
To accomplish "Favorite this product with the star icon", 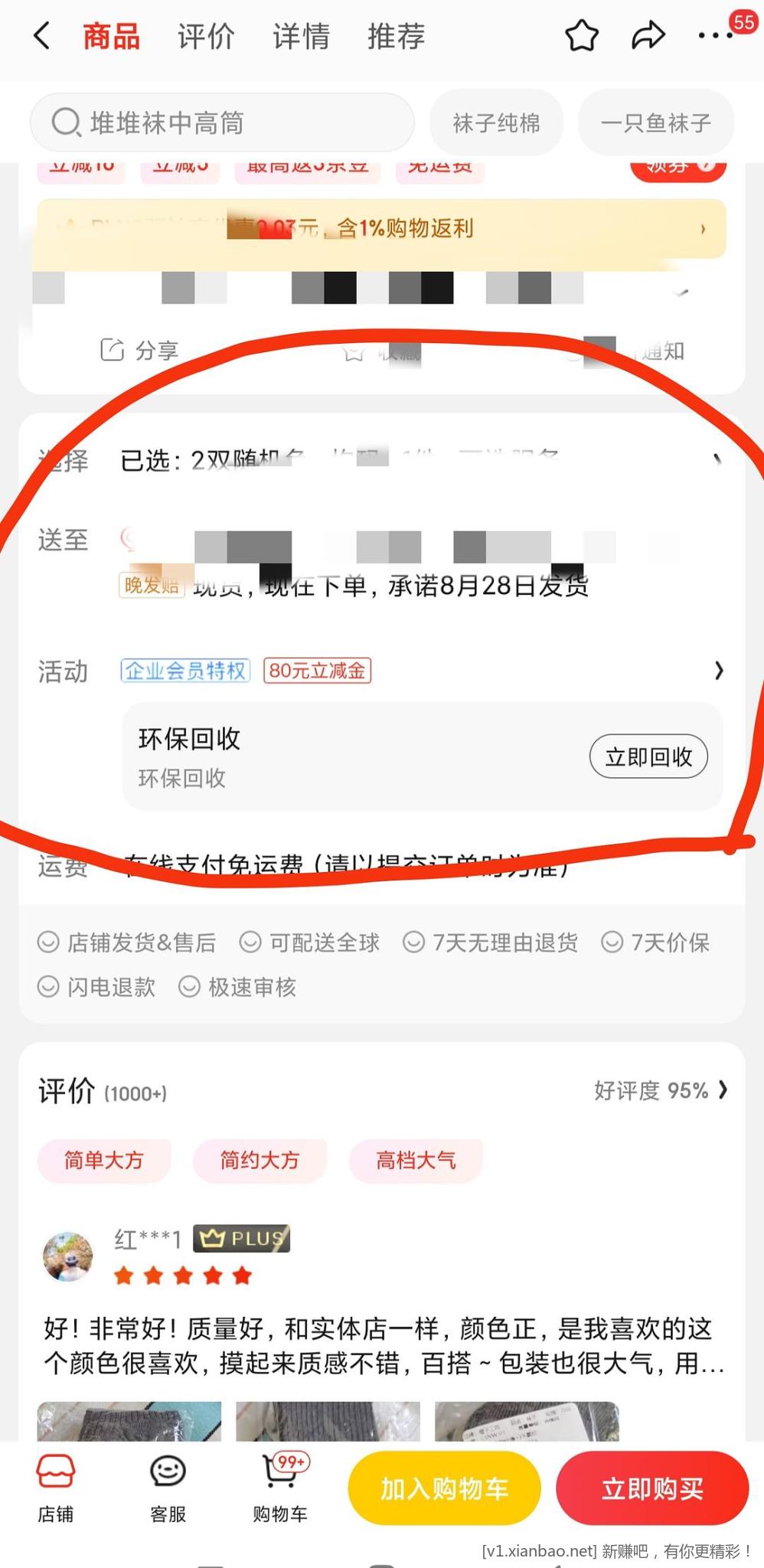I will [581, 36].
